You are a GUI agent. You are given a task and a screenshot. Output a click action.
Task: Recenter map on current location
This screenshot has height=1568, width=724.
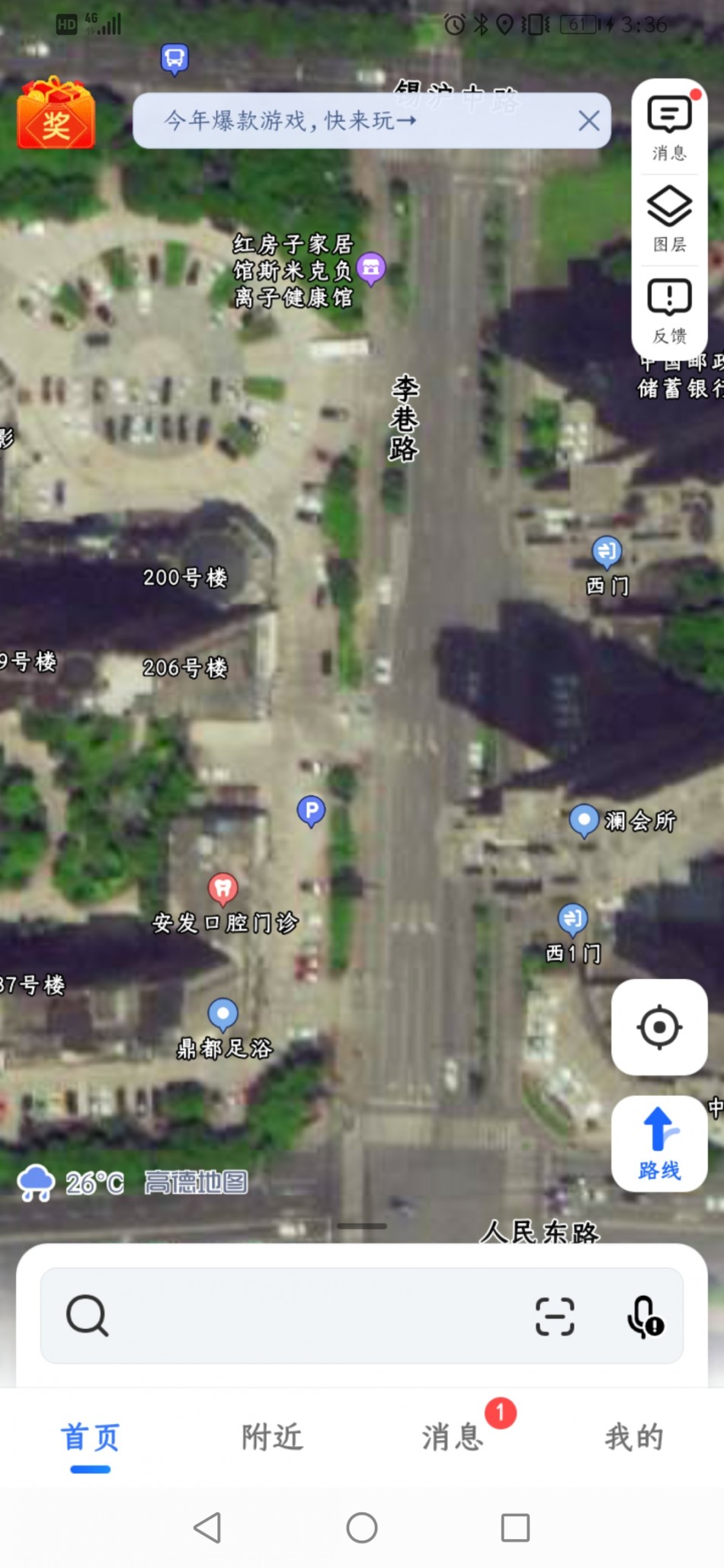pos(659,1026)
